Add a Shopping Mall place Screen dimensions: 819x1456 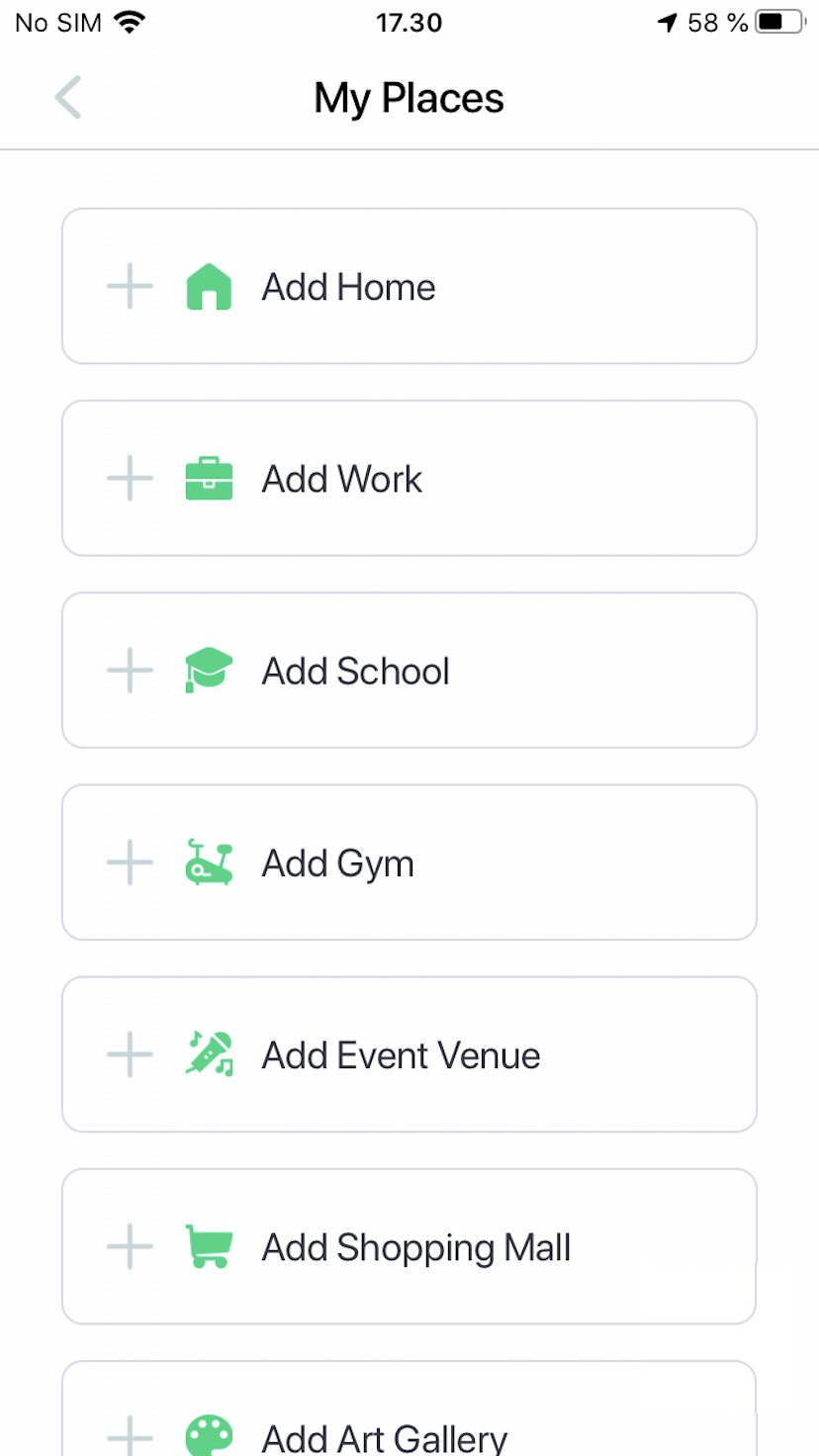click(409, 1246)
